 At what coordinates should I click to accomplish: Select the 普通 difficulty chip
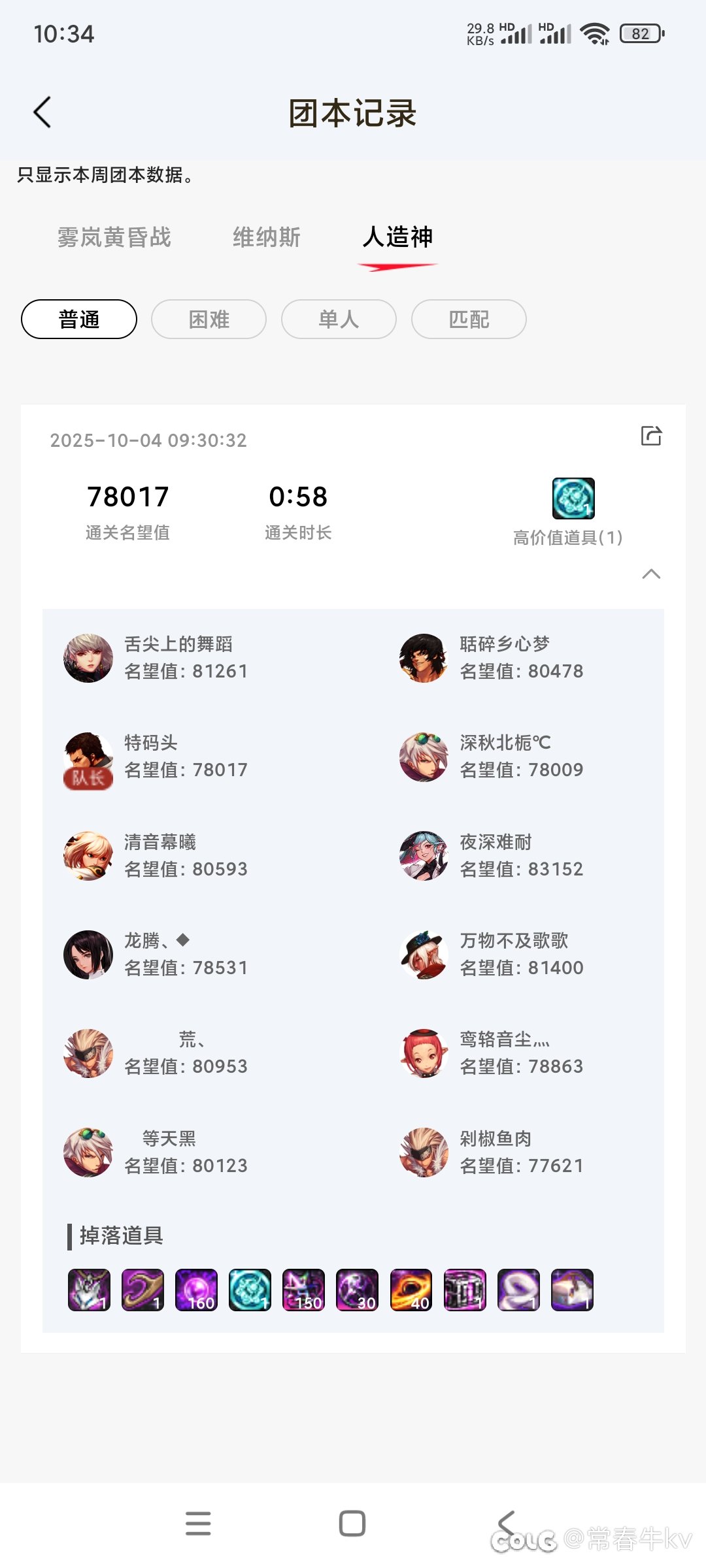coord(79,319)
